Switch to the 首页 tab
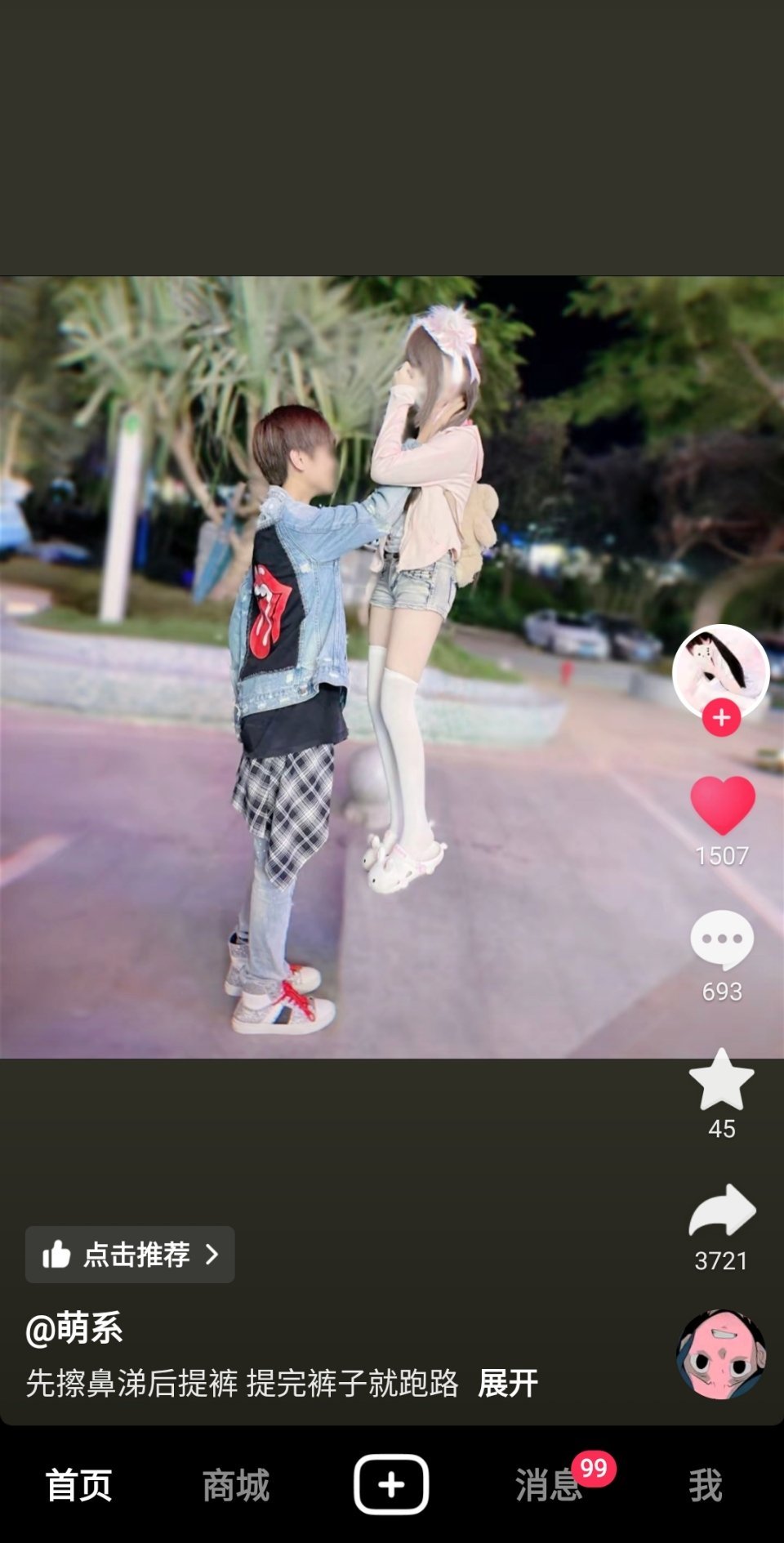This screenshot has height=1543, width=784. [78, 1484]
